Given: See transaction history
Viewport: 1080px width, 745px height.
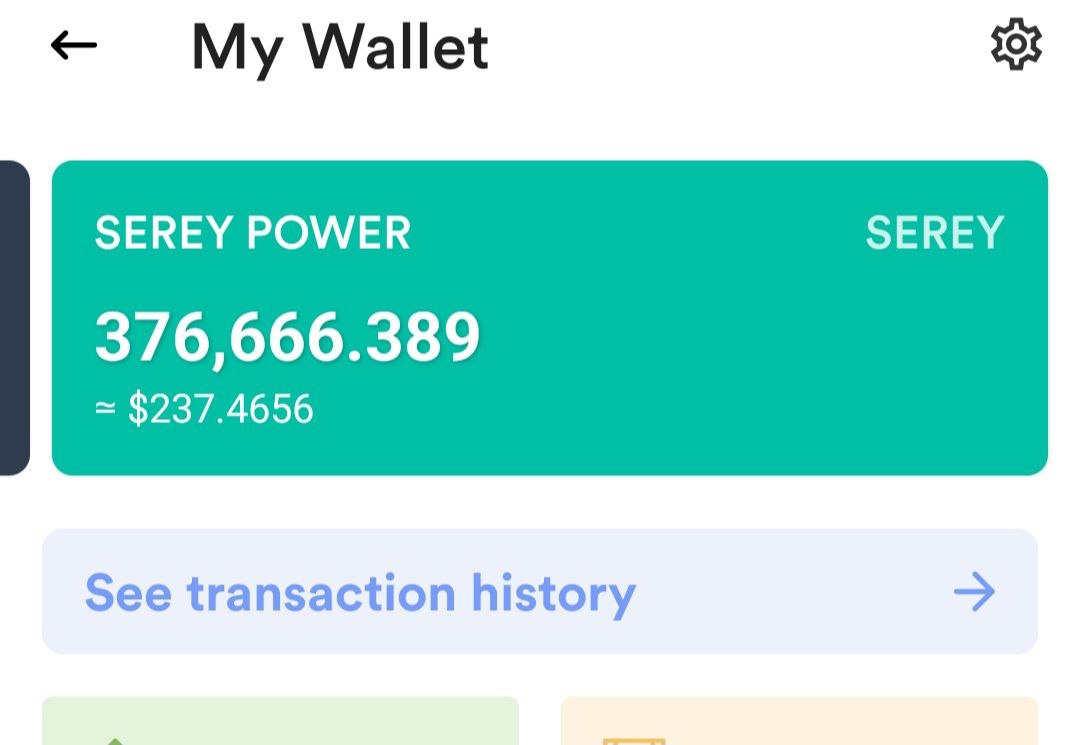Looking at the screenshot, I should tap(540, 591).
